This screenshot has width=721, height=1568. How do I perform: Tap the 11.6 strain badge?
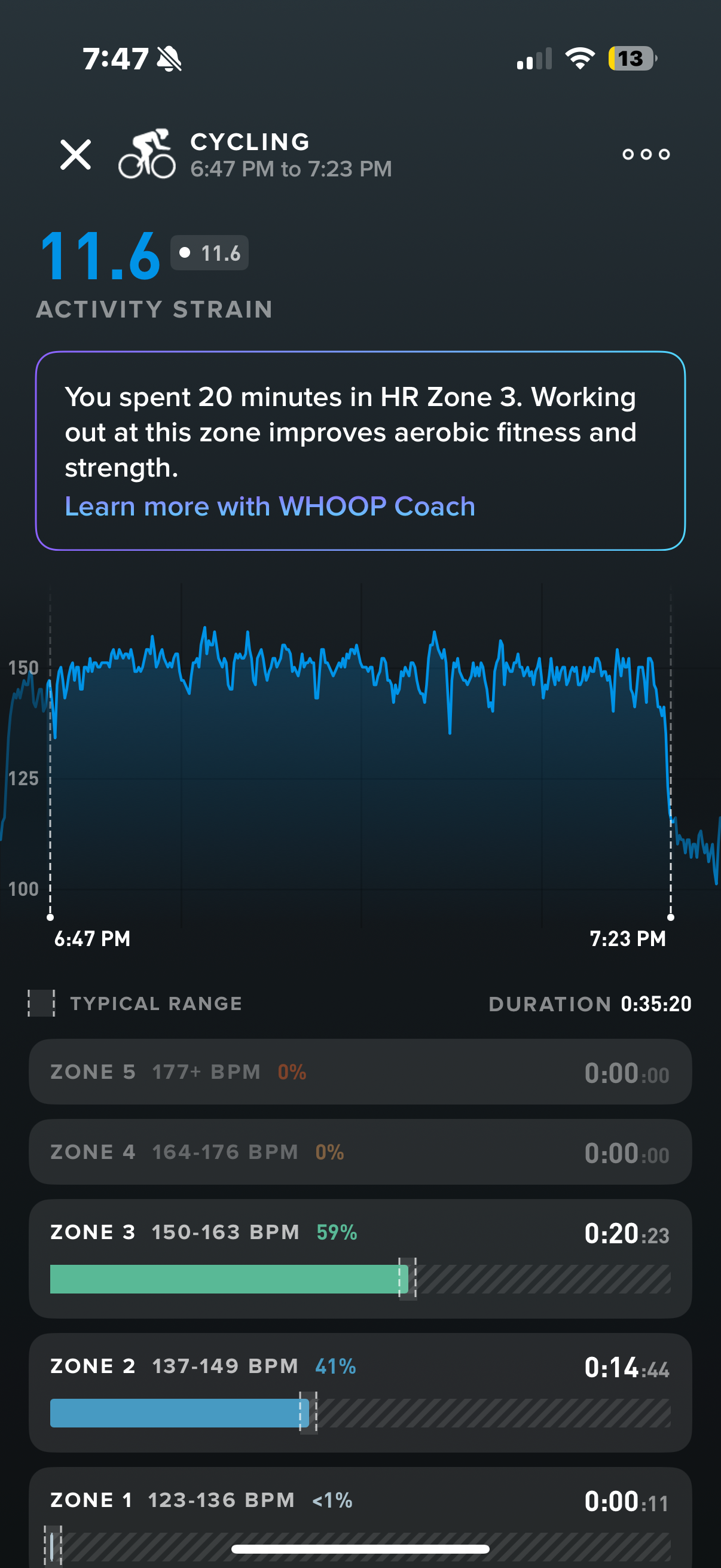click(209, 252)
